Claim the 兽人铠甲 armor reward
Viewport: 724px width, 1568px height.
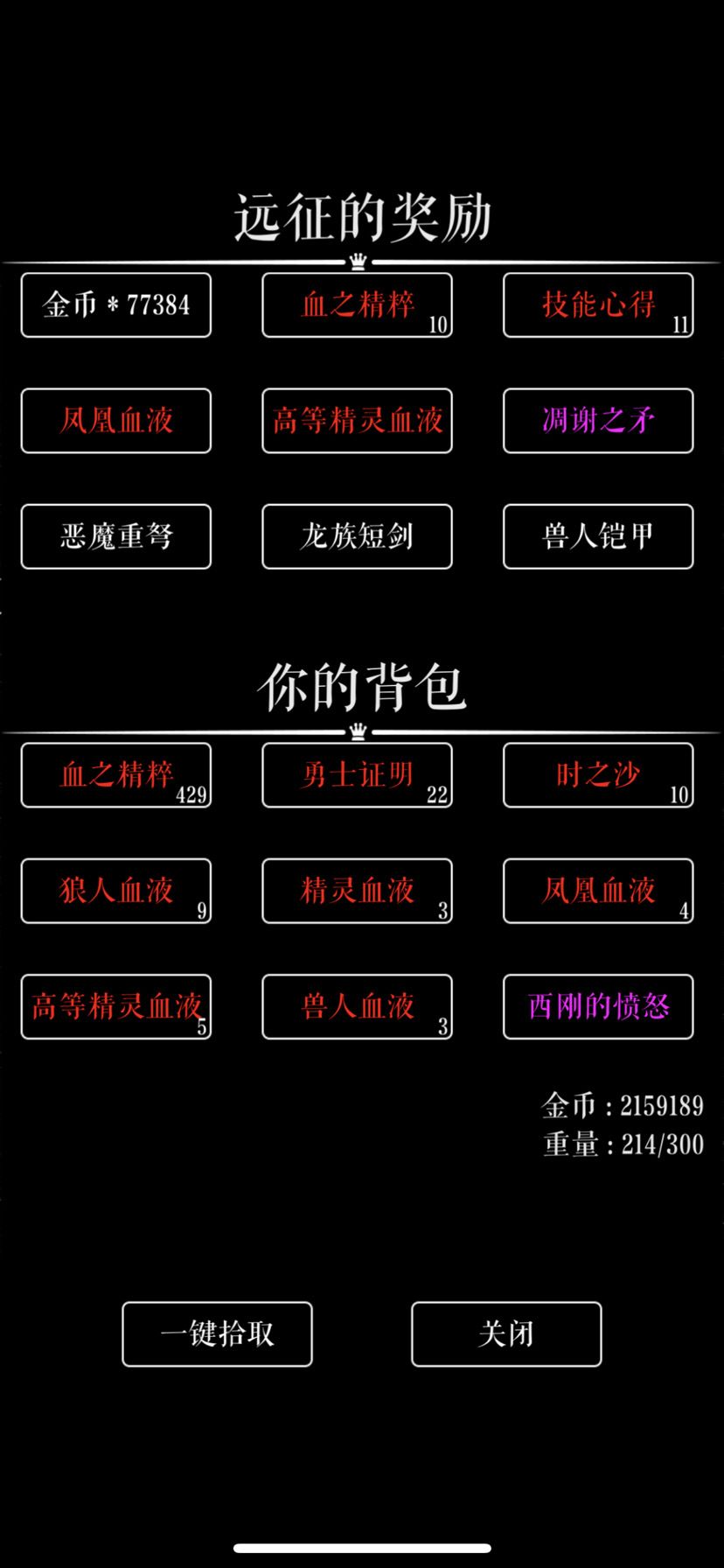click(598, 536)
